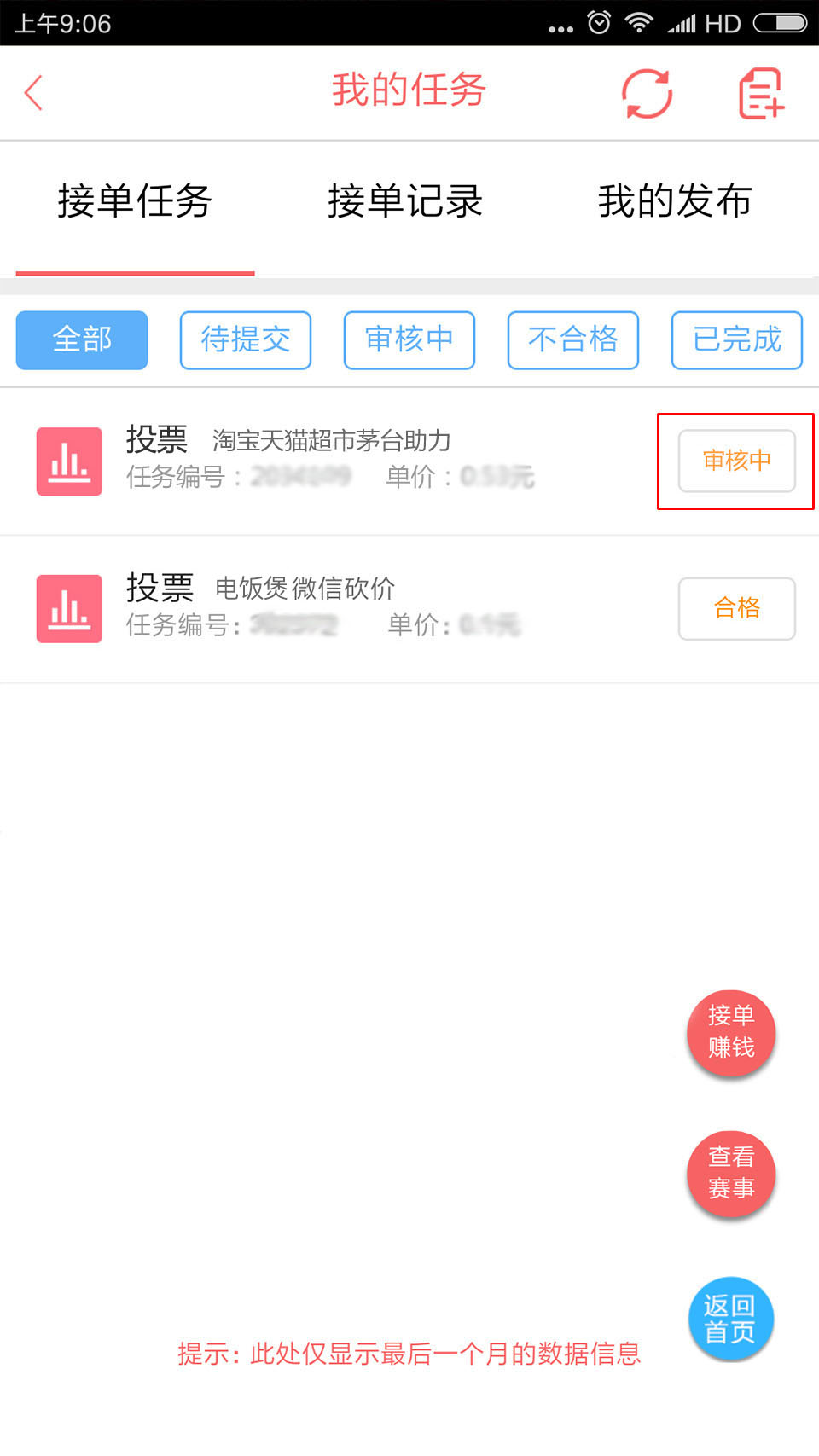Tap the 返回首页 floating circle
The image size is (819, 1456).
[730, 1318]
